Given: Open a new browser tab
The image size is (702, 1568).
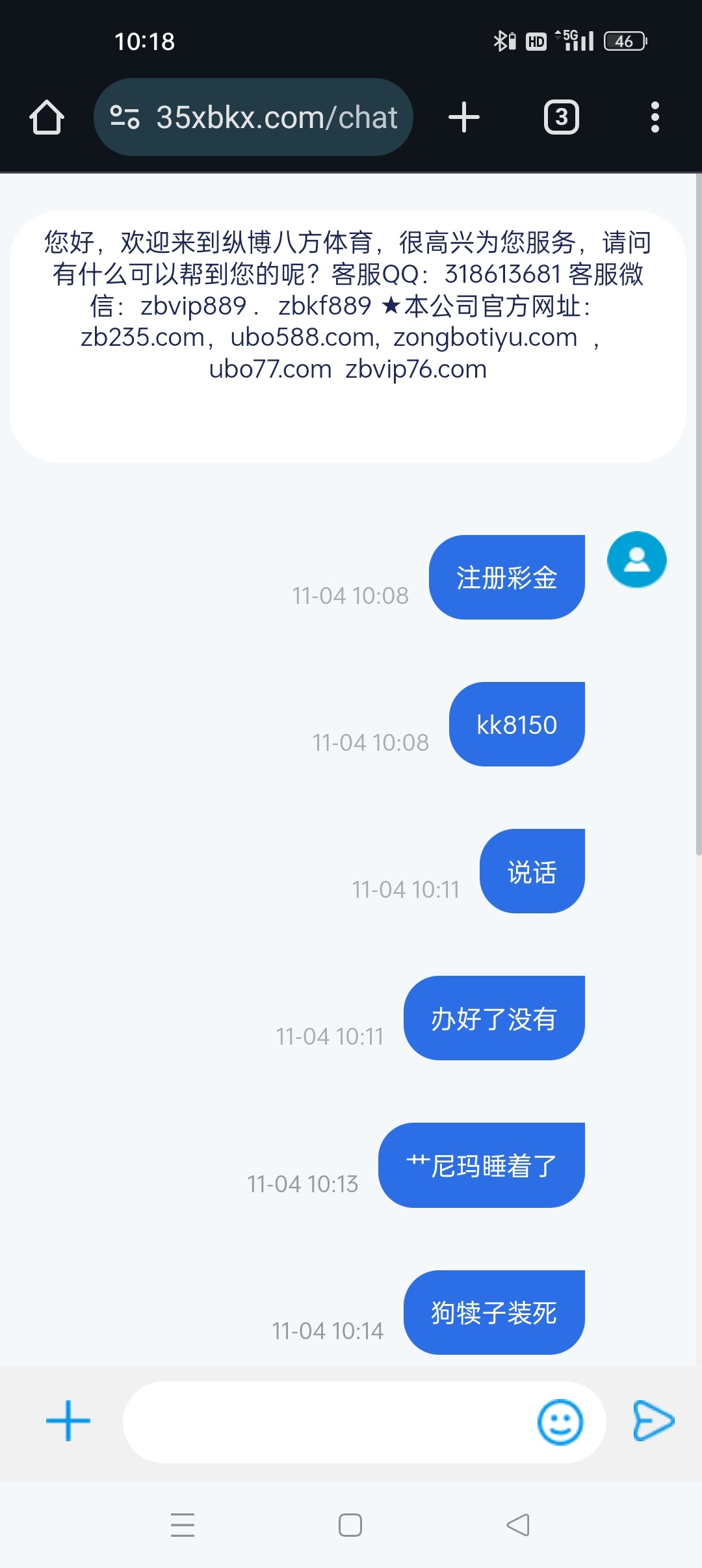Looking at the screenshot, I should tap(464, 118).
